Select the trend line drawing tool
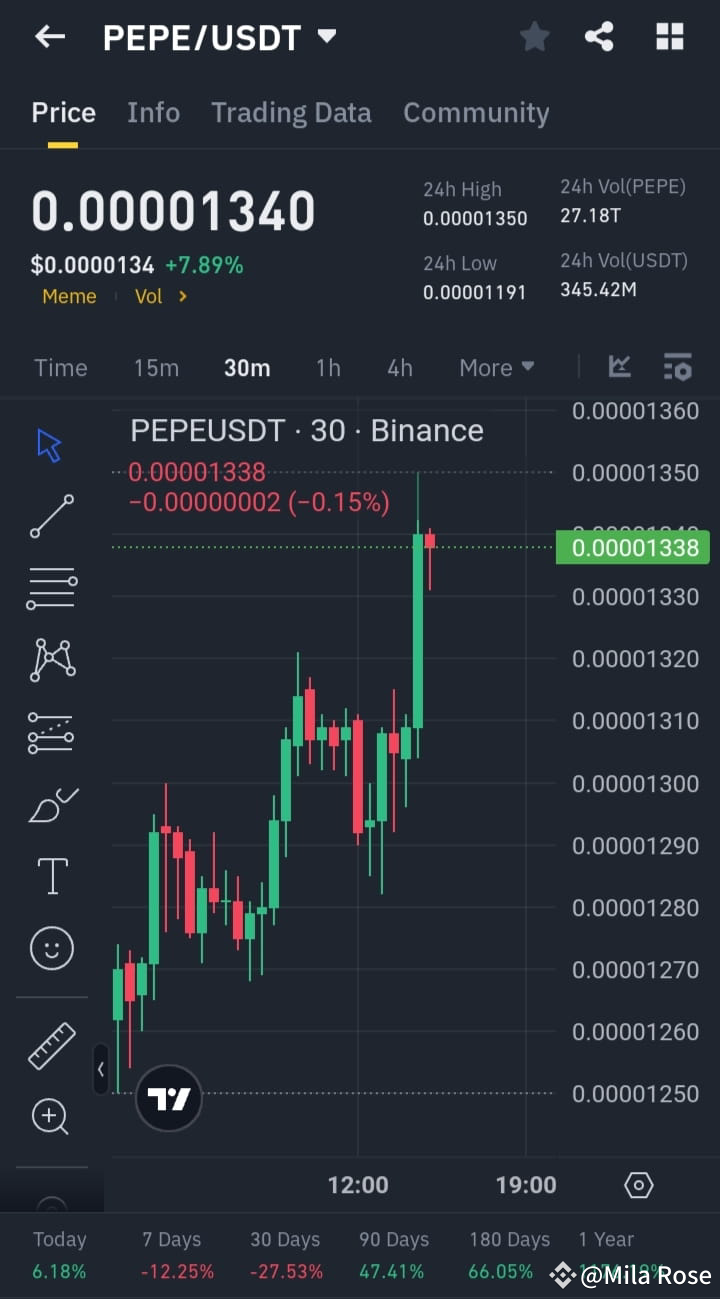The height and width of the screenshot is (1299, 720). pyautogui.click(x=50, y=517)
